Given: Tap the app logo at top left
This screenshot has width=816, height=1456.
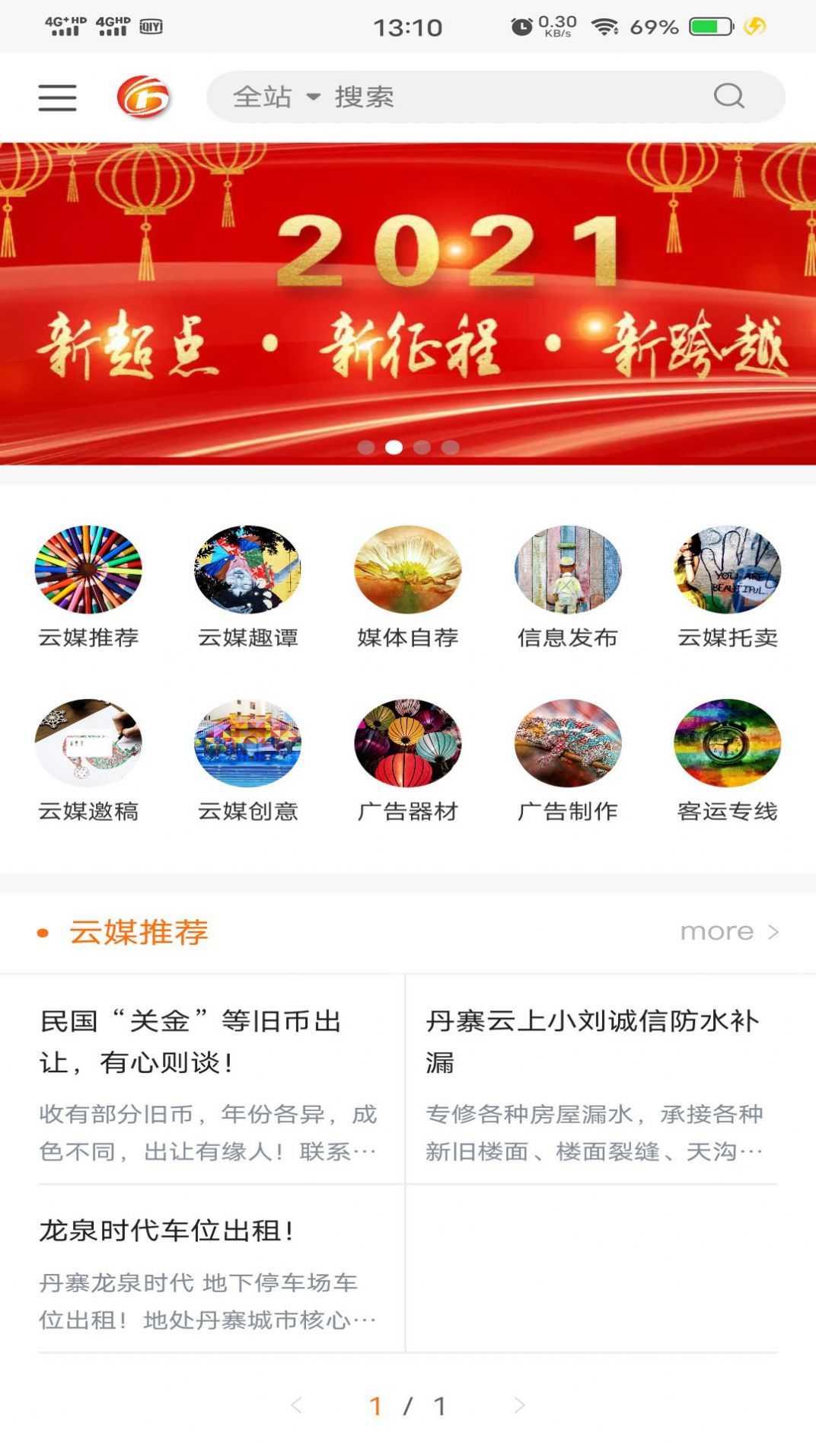Looking at the screenshot, I should point(145,97).
